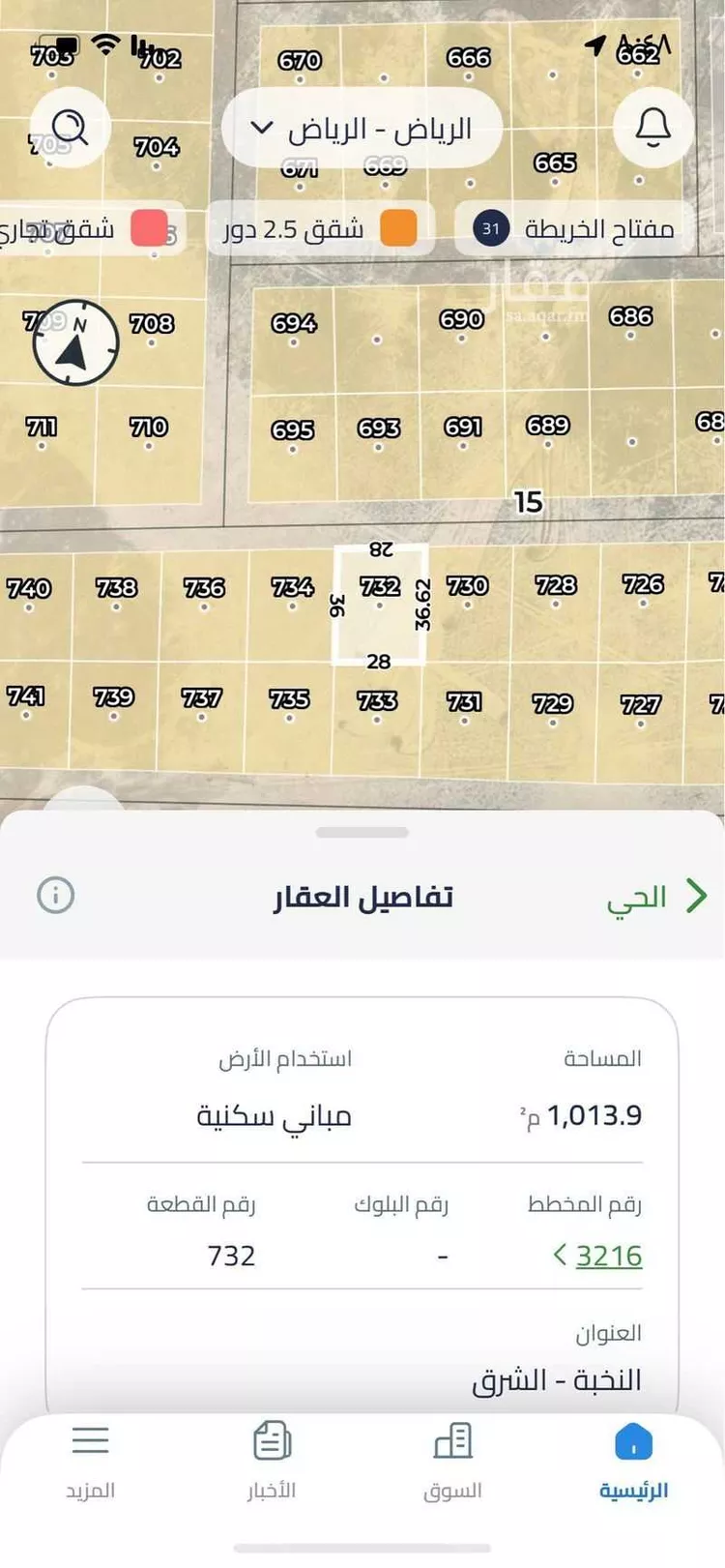Follow the 3216 plan number link

click(x=609, y=1256)
